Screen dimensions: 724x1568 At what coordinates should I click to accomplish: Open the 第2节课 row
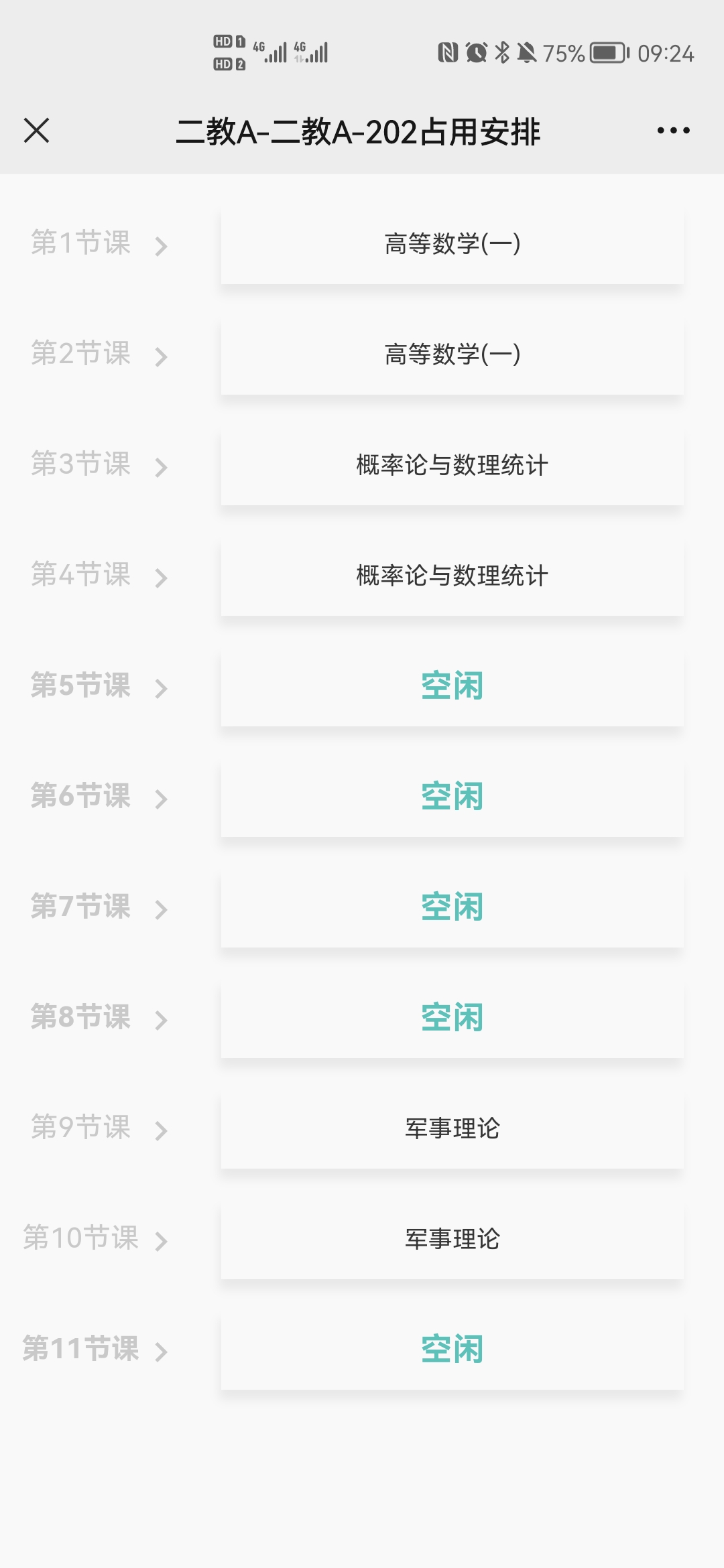pos(362,355)
